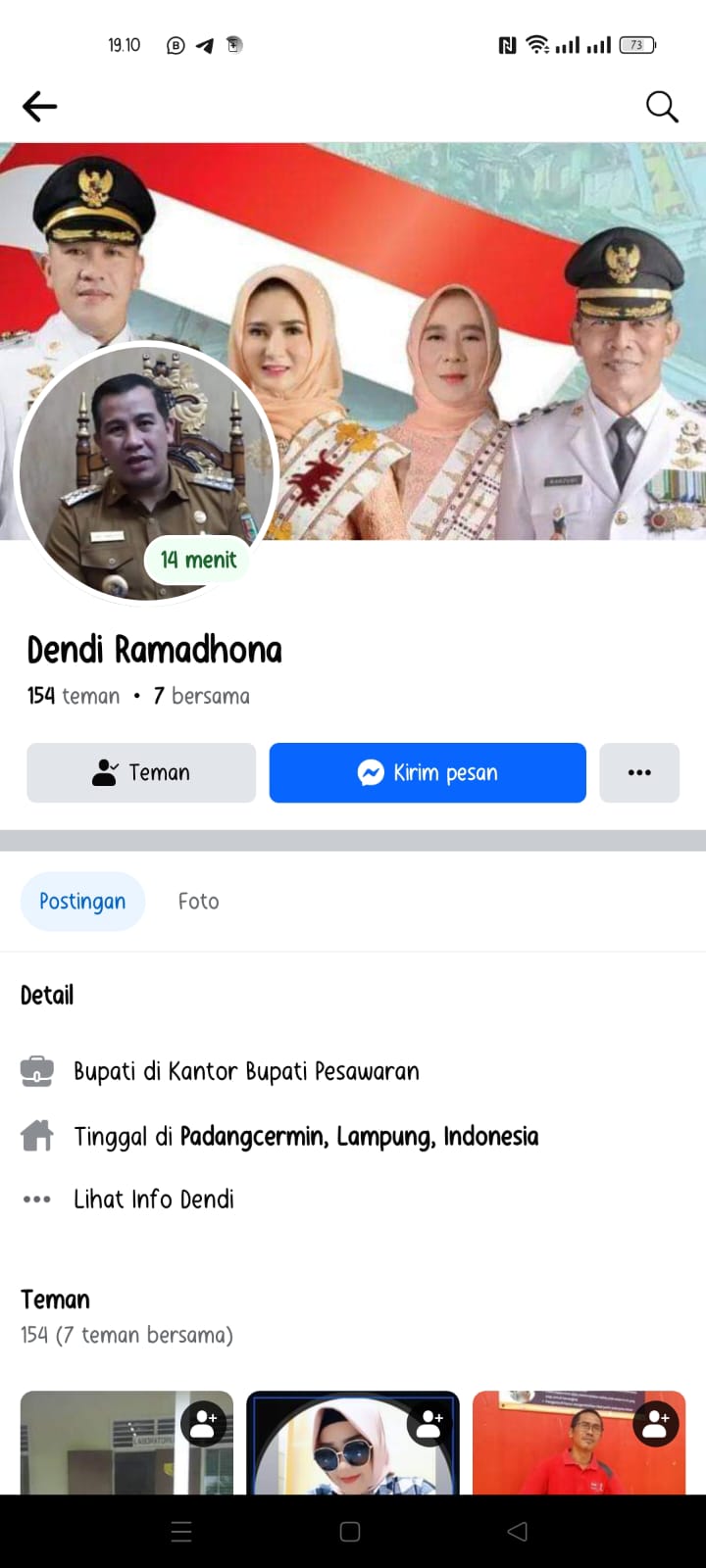Open Lihat Info Dendi

tap(154, 1200)
